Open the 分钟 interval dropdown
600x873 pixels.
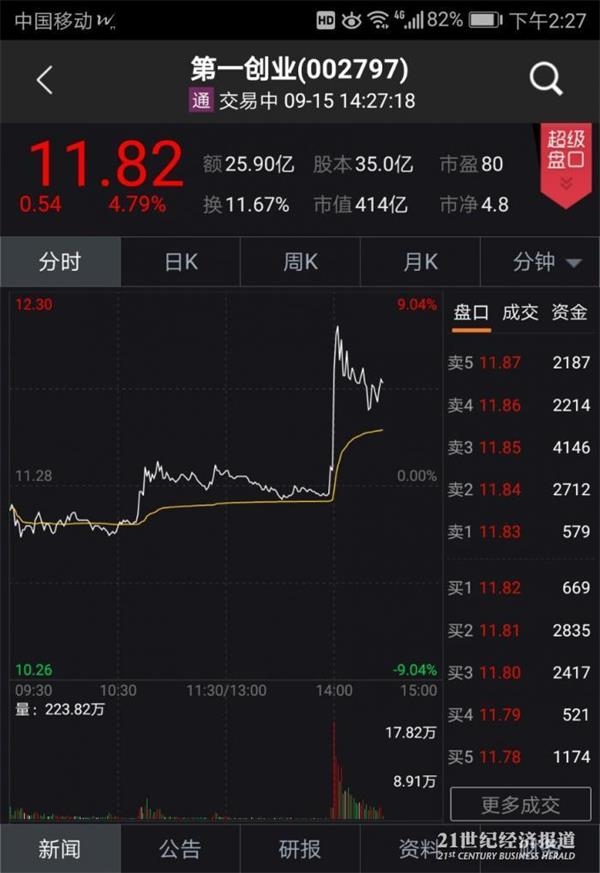point(546,262)
